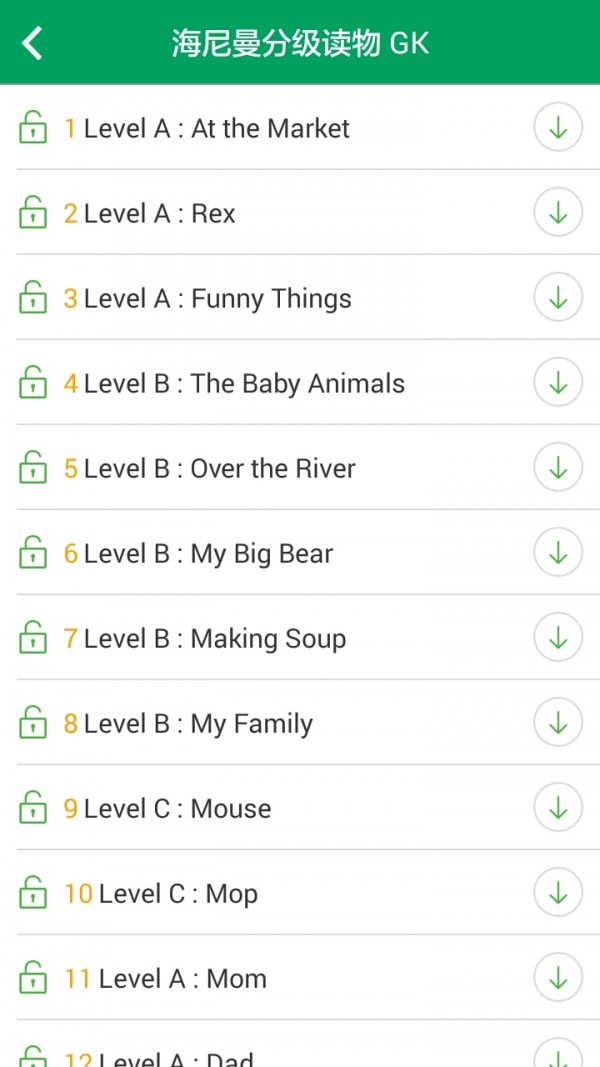Open Level A: Rex

click(159, 213)
